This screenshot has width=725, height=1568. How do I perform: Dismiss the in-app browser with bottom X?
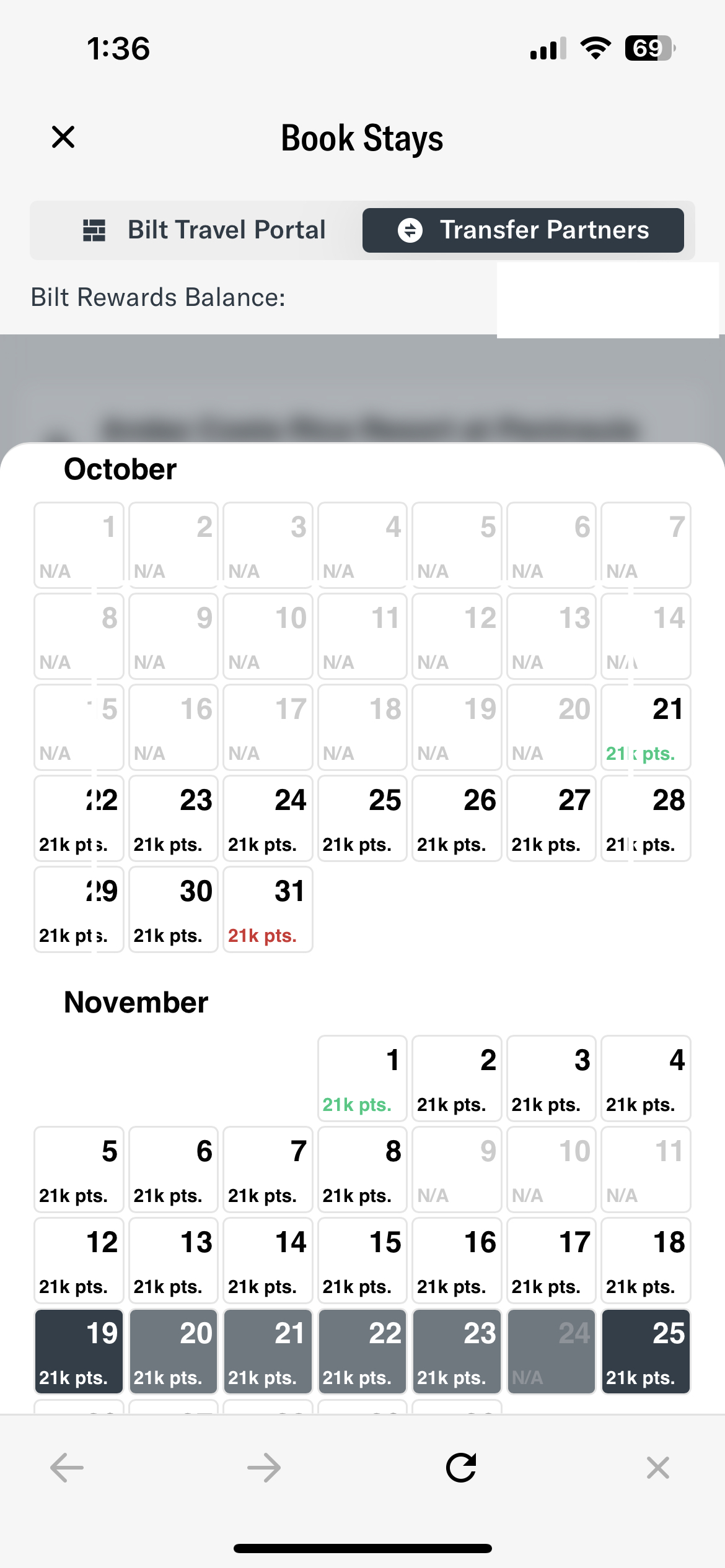658,1468
